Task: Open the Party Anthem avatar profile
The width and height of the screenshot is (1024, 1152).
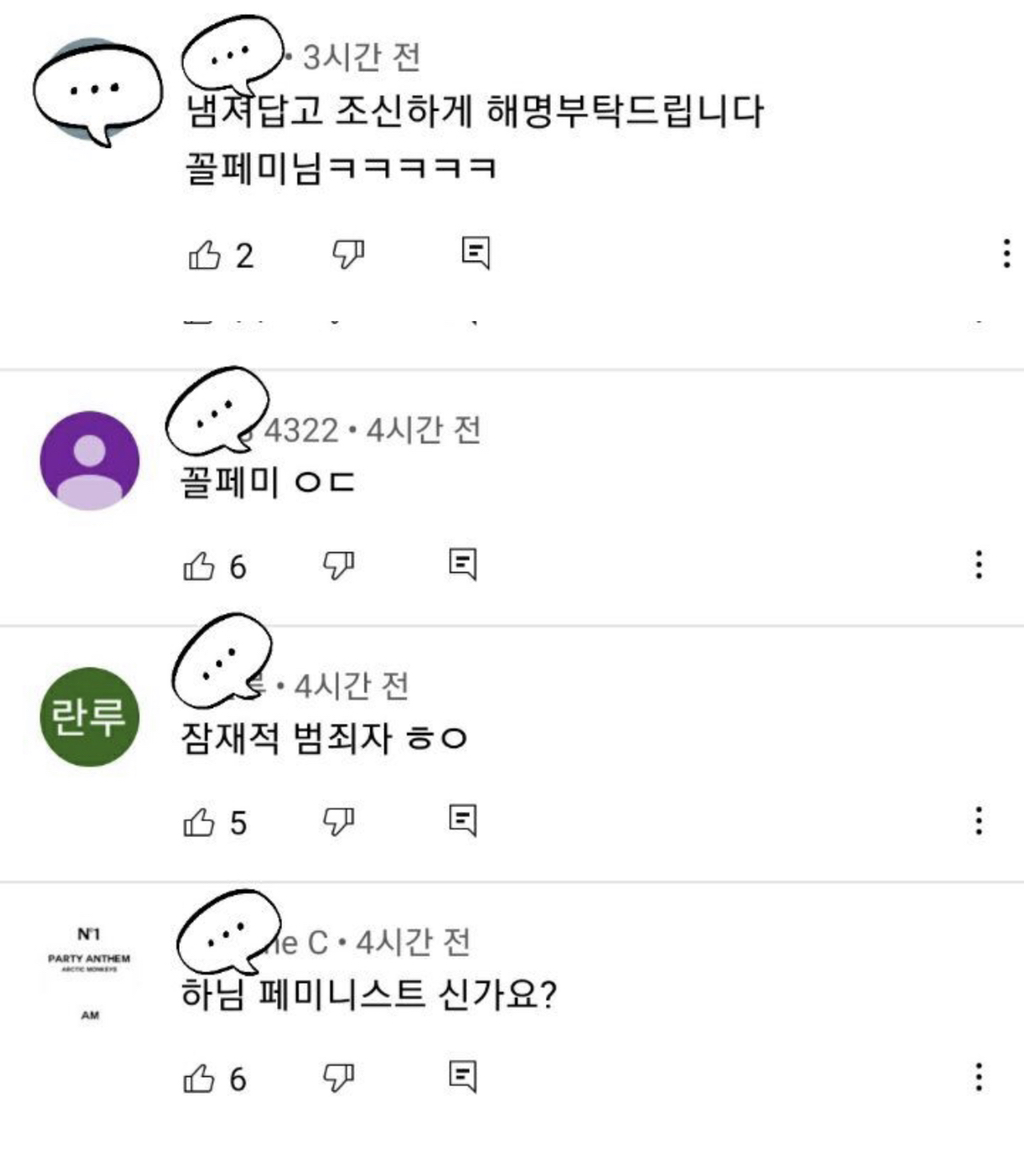Action: (89, 973)
